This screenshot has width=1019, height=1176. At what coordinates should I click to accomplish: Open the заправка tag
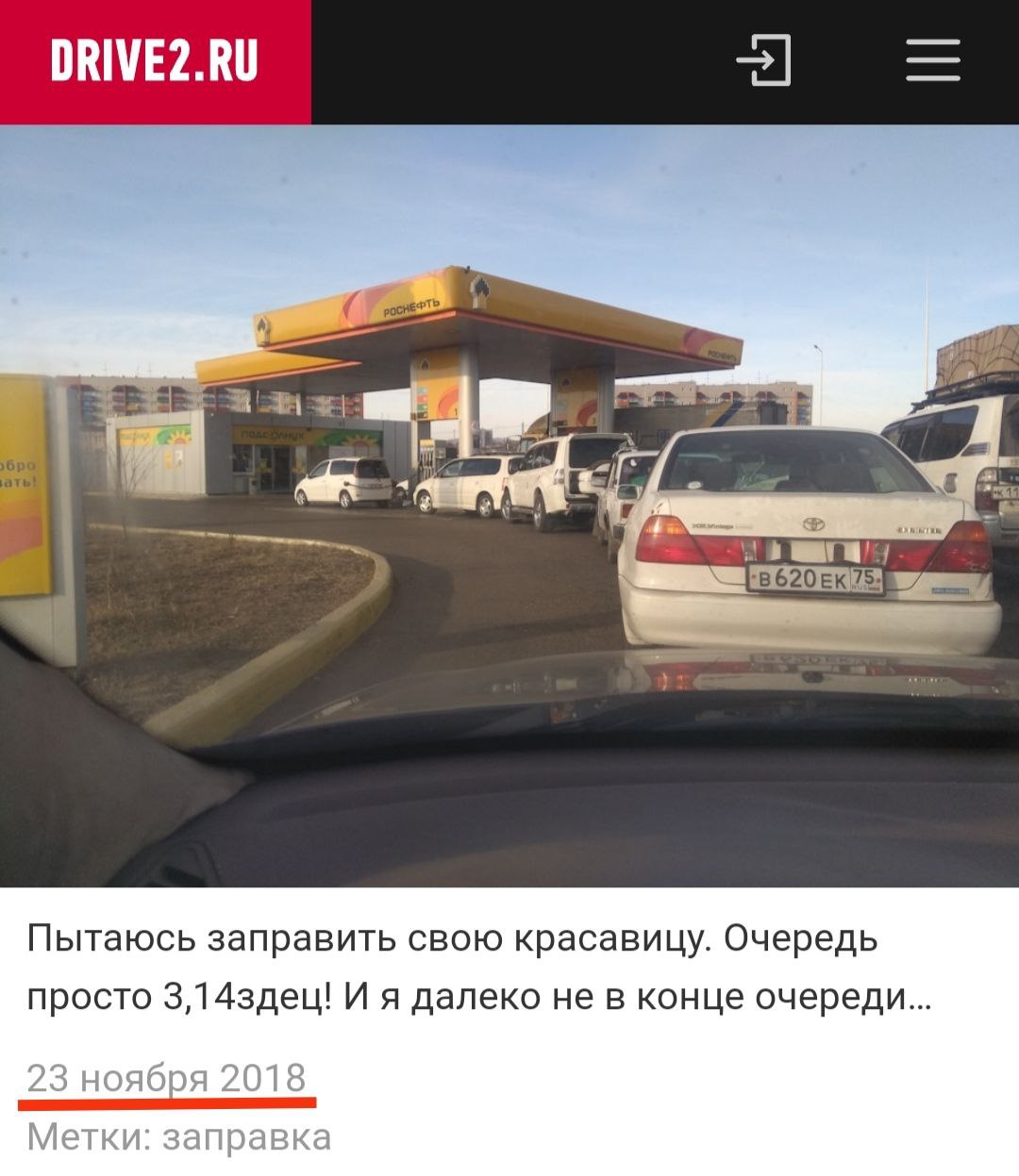coord(247,1137)
